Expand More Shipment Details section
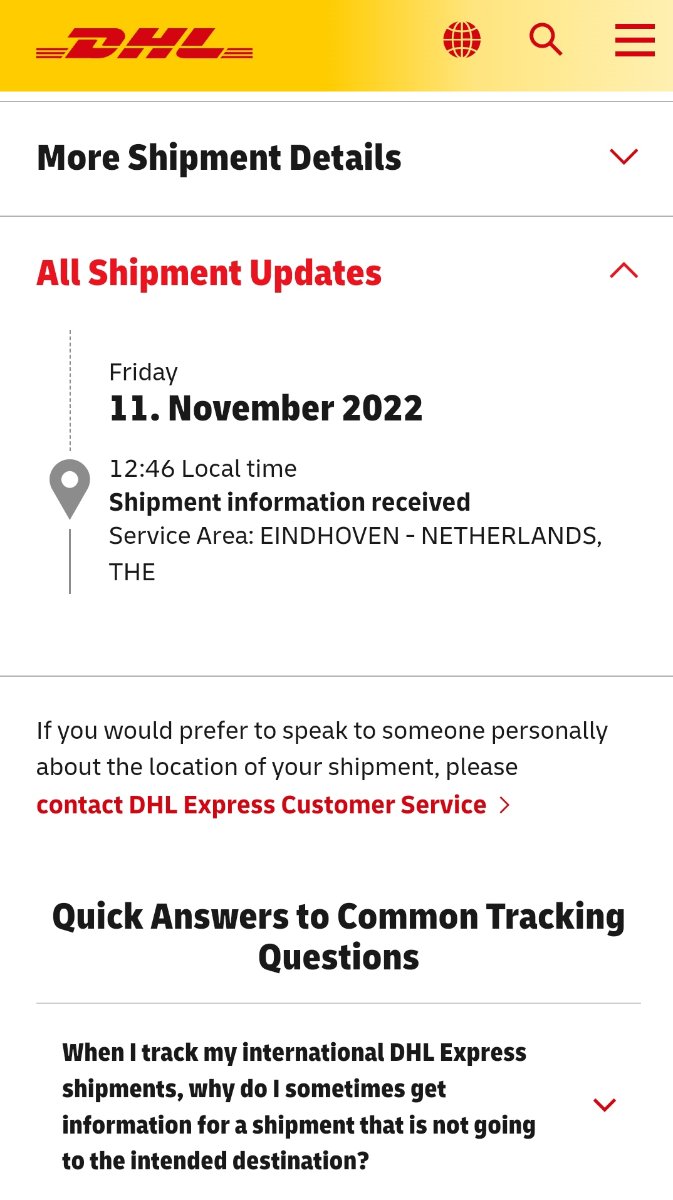The image size is (673, 1200). [623, 157]
